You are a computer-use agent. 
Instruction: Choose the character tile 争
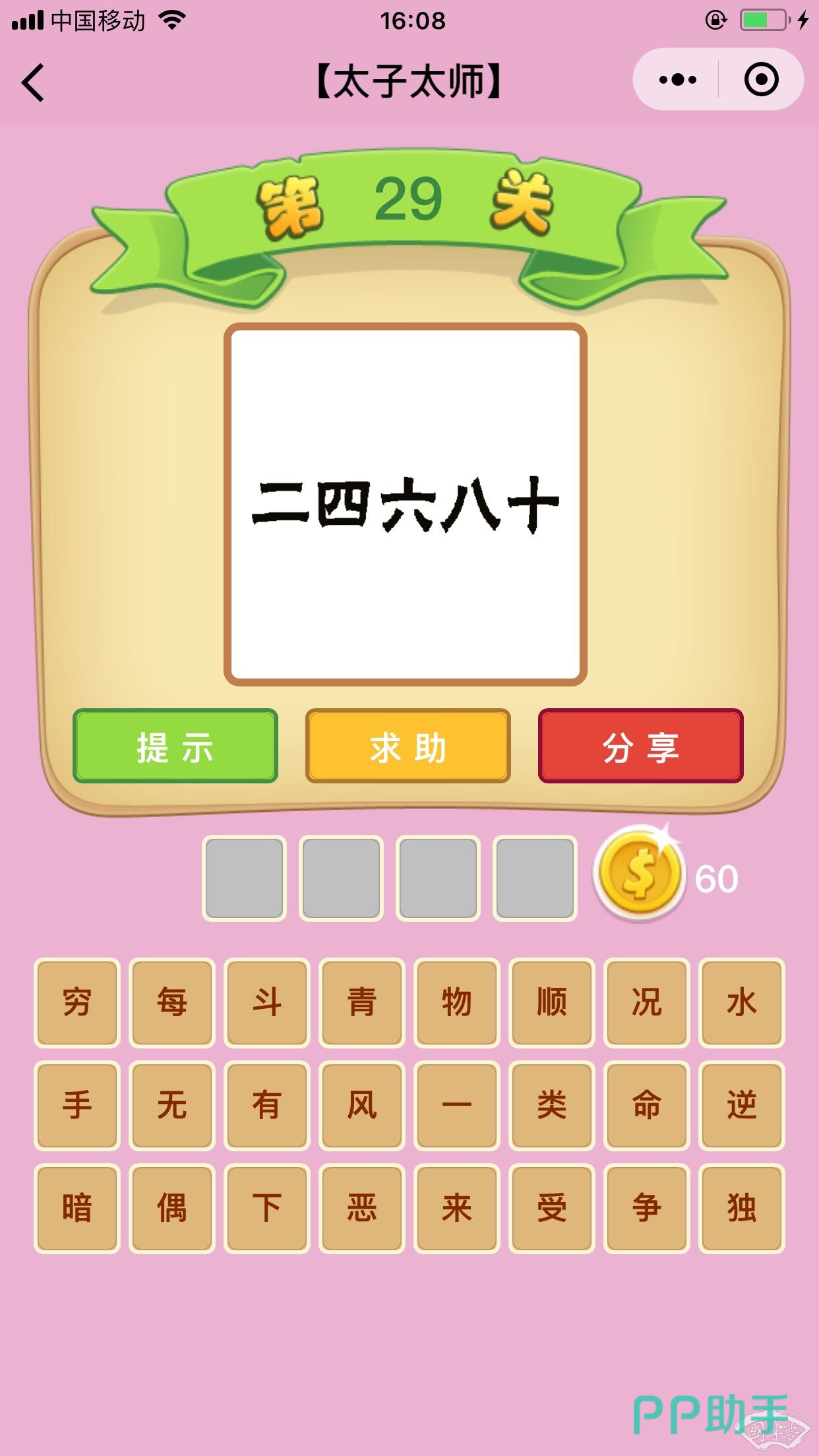(x=647, y=1208)
